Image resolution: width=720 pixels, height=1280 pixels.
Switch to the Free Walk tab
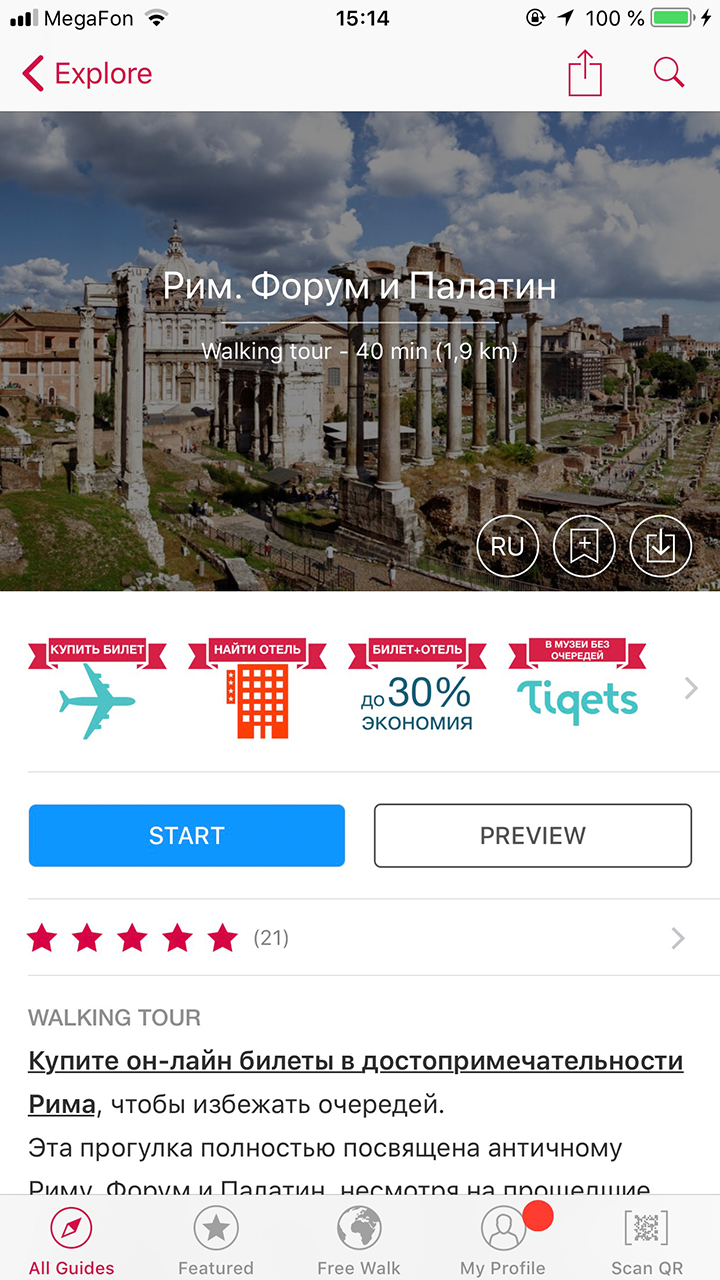point(359,1240)
